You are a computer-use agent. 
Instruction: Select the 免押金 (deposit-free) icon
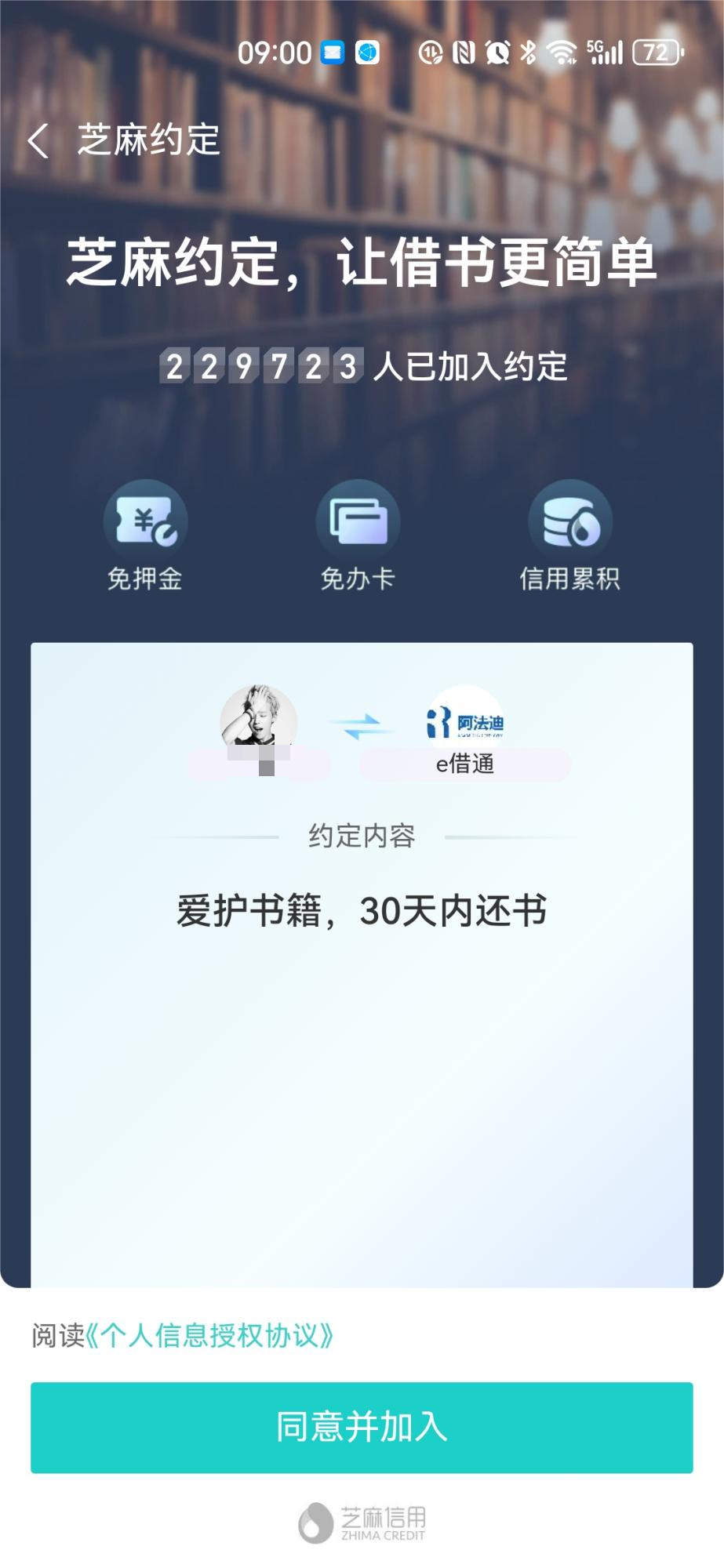(x=145, y=521)
